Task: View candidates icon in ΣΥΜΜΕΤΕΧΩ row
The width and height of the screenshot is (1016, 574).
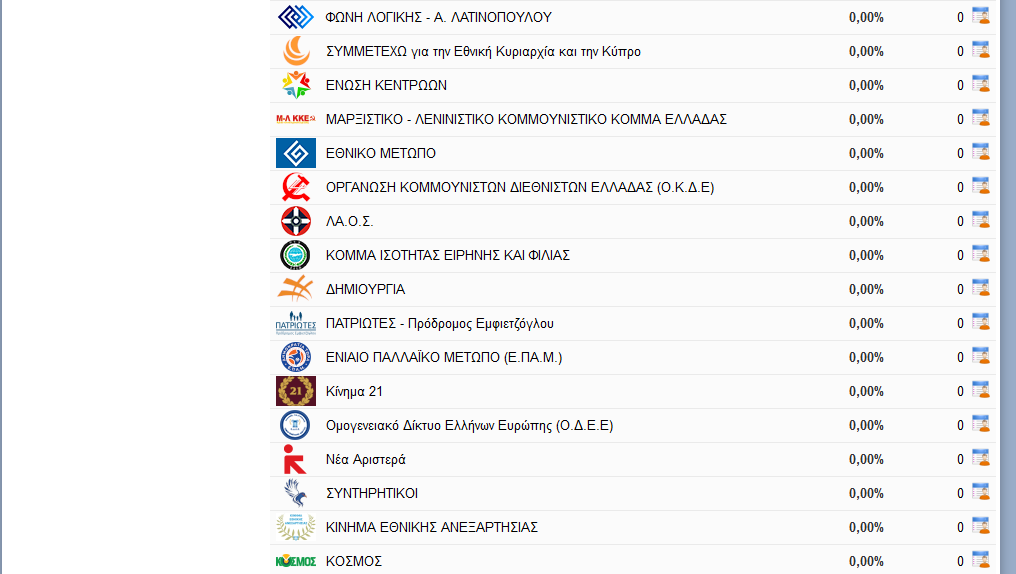Action: (x=980, y=50)
